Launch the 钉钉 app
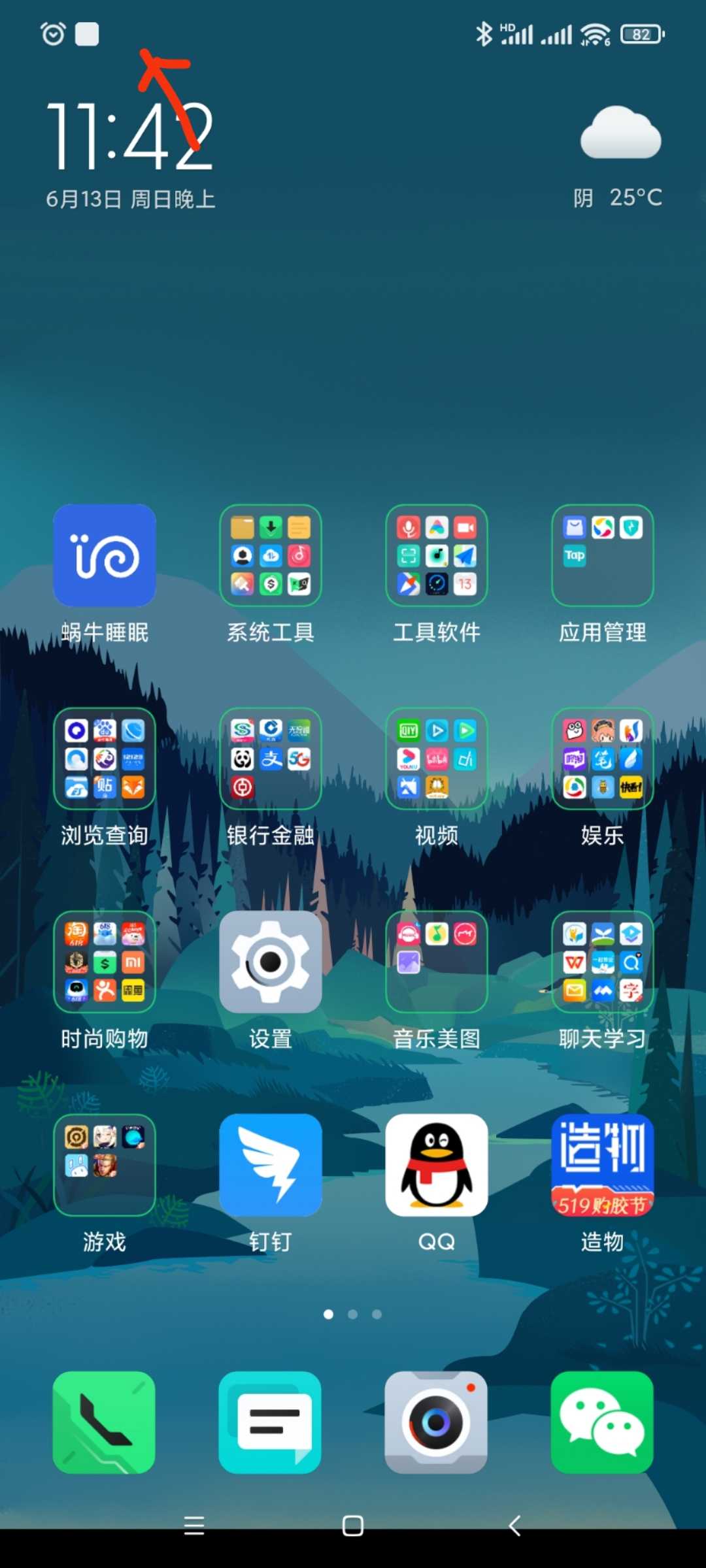The width and height of the screenshot is (706, 1568). pos(271,1165)
